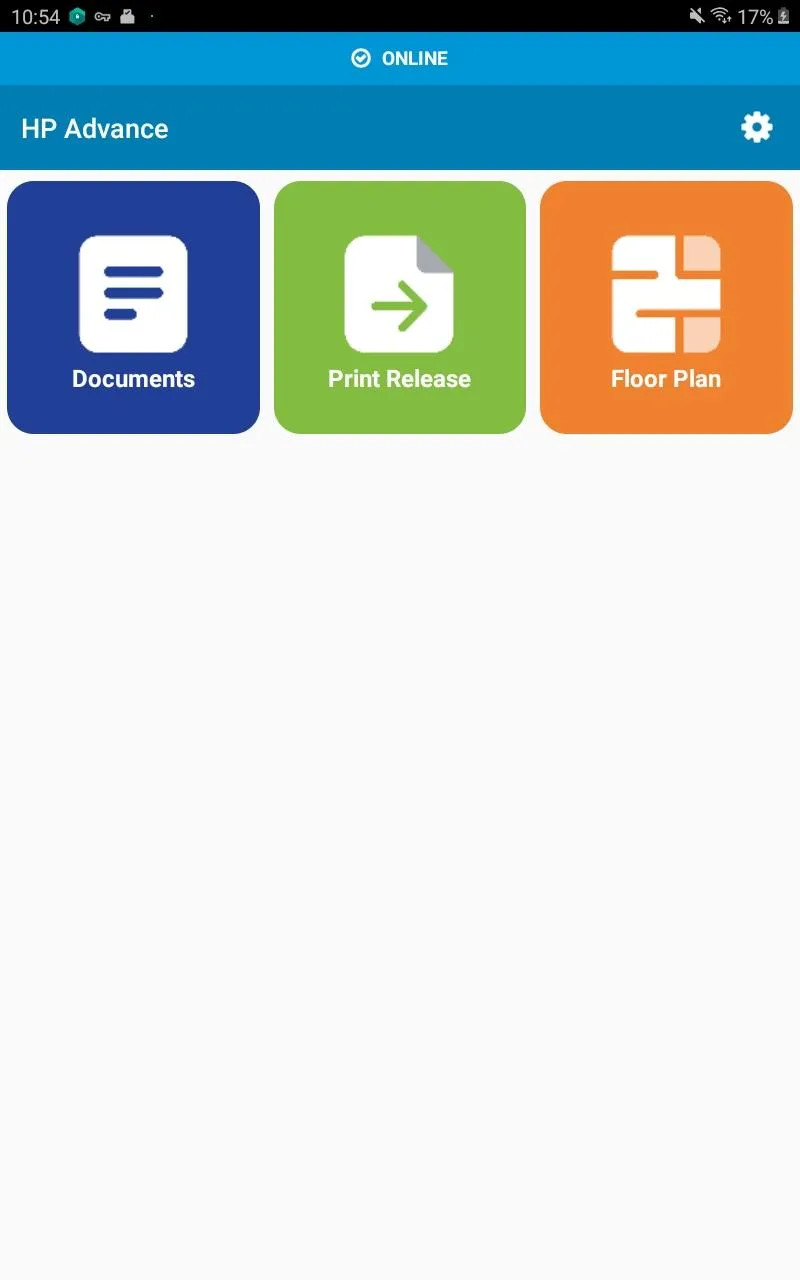
Task: Open the Documents tile
Action: click(133, 307)
